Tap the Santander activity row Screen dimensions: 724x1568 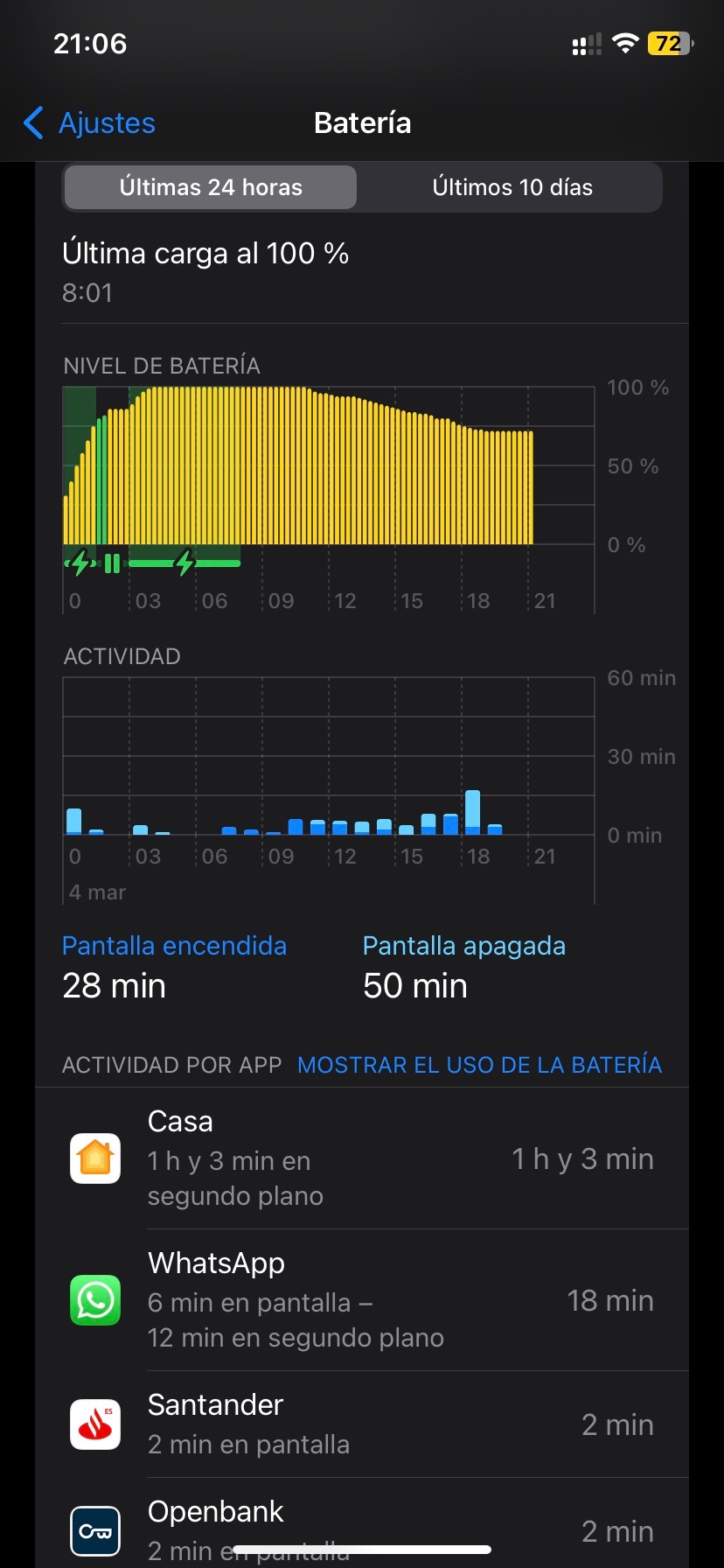362,1424
